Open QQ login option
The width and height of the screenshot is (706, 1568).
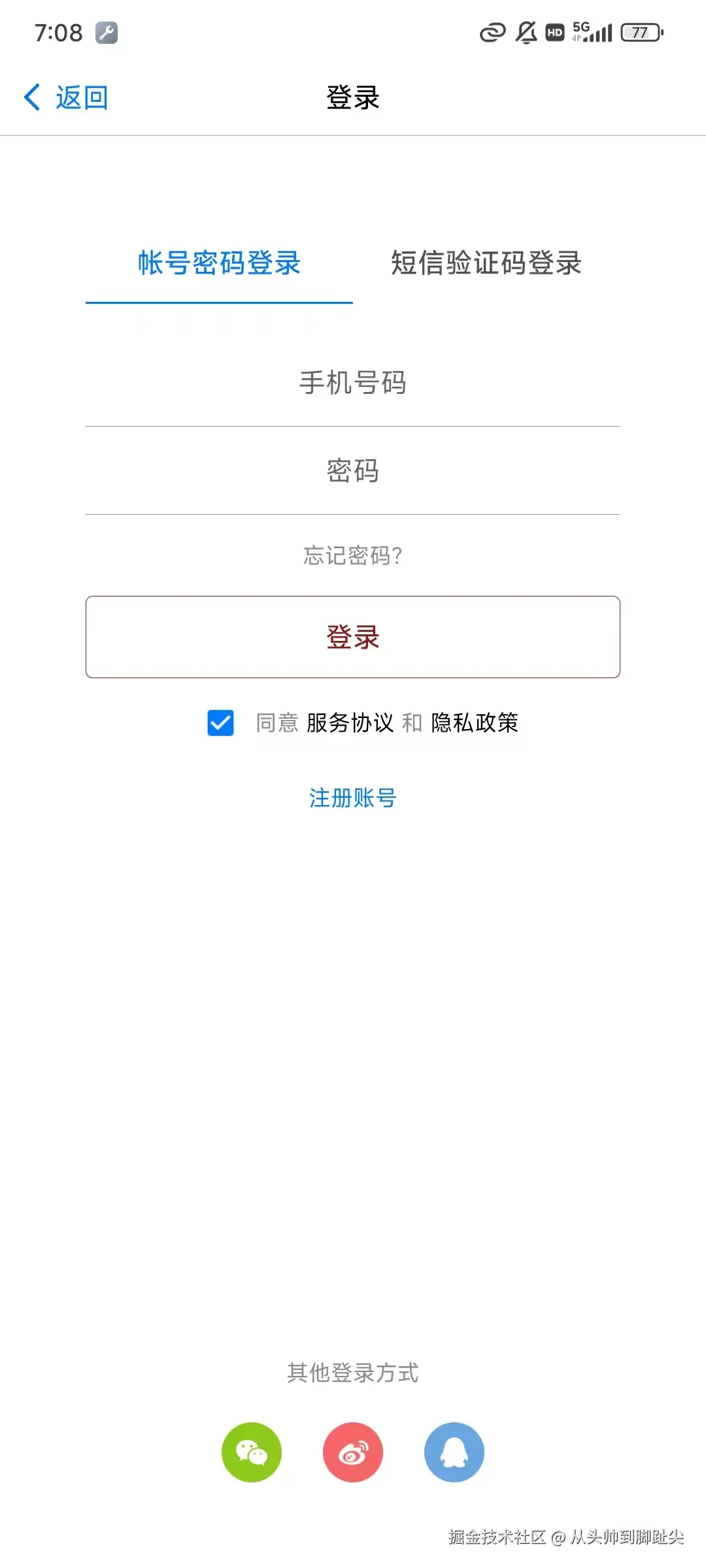(453, 1452)
